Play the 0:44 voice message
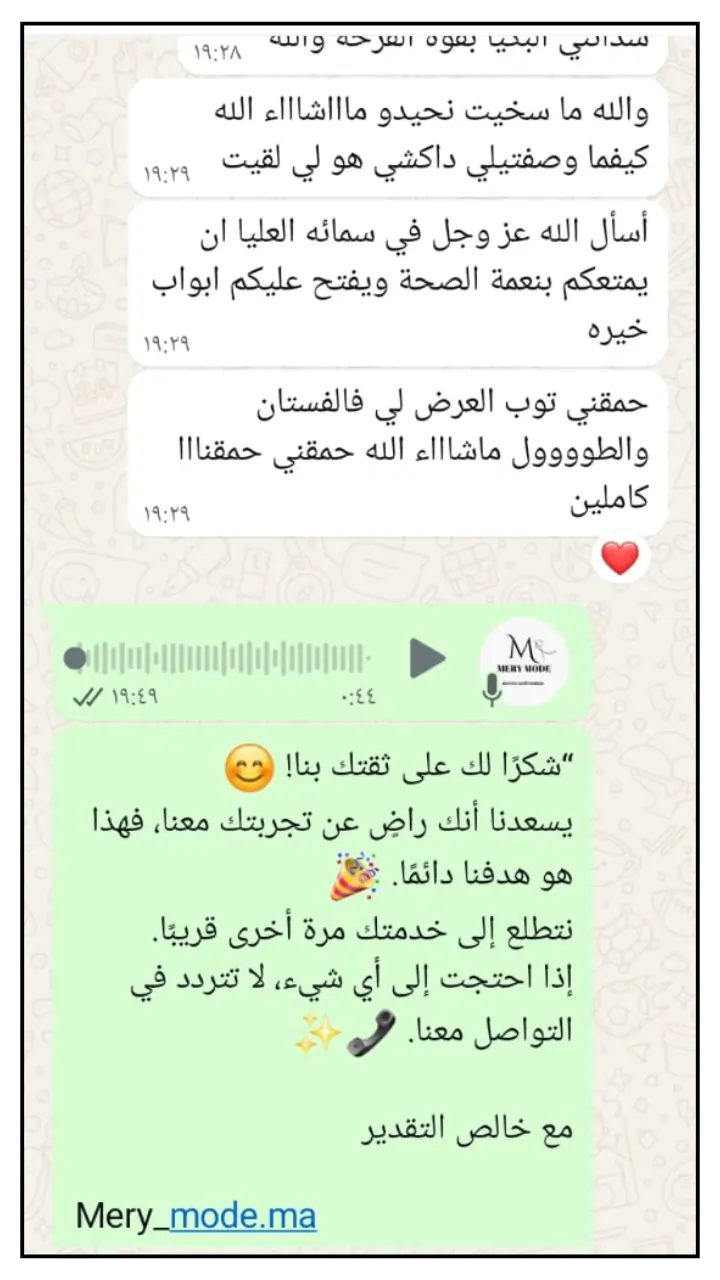 point(427,657)
